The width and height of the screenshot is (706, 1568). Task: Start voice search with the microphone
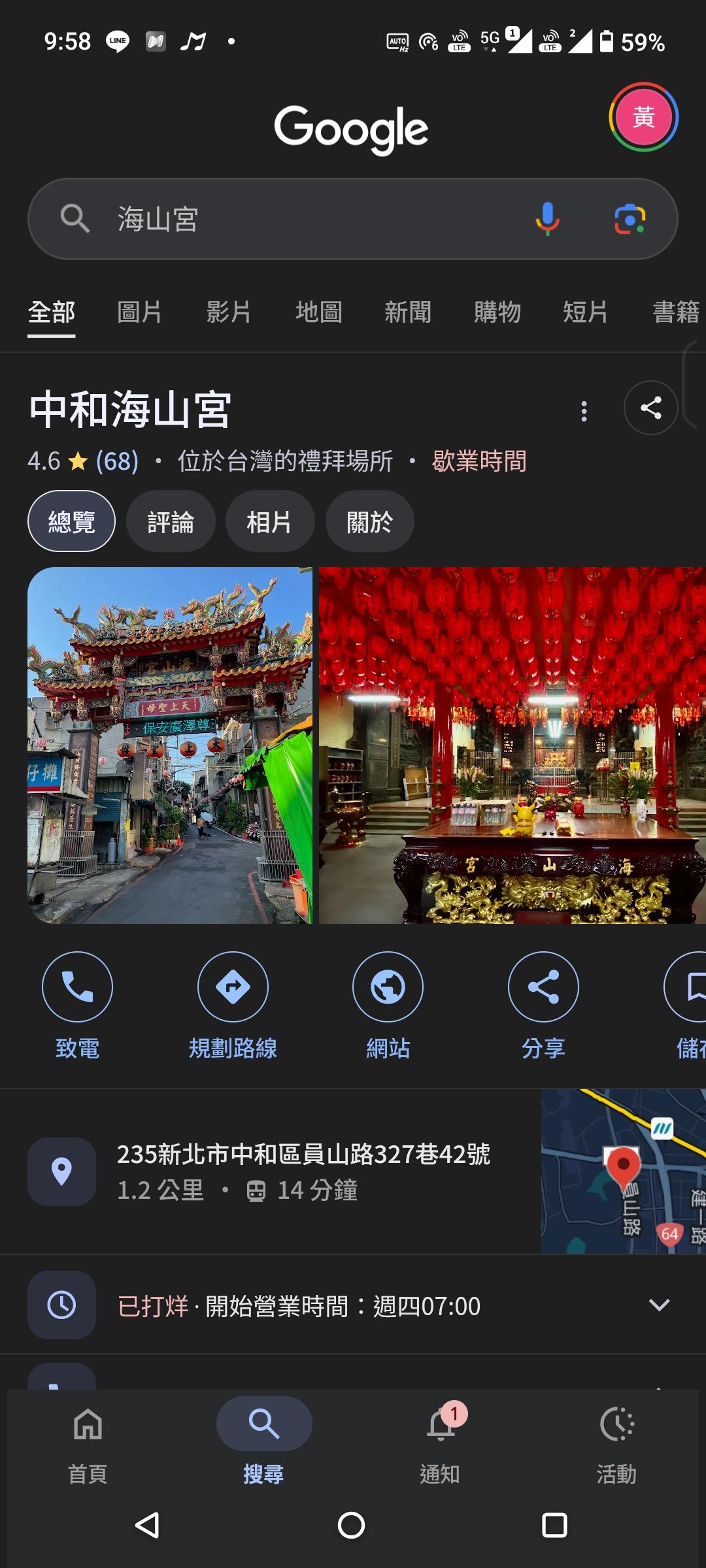click(x=547, y=219)
